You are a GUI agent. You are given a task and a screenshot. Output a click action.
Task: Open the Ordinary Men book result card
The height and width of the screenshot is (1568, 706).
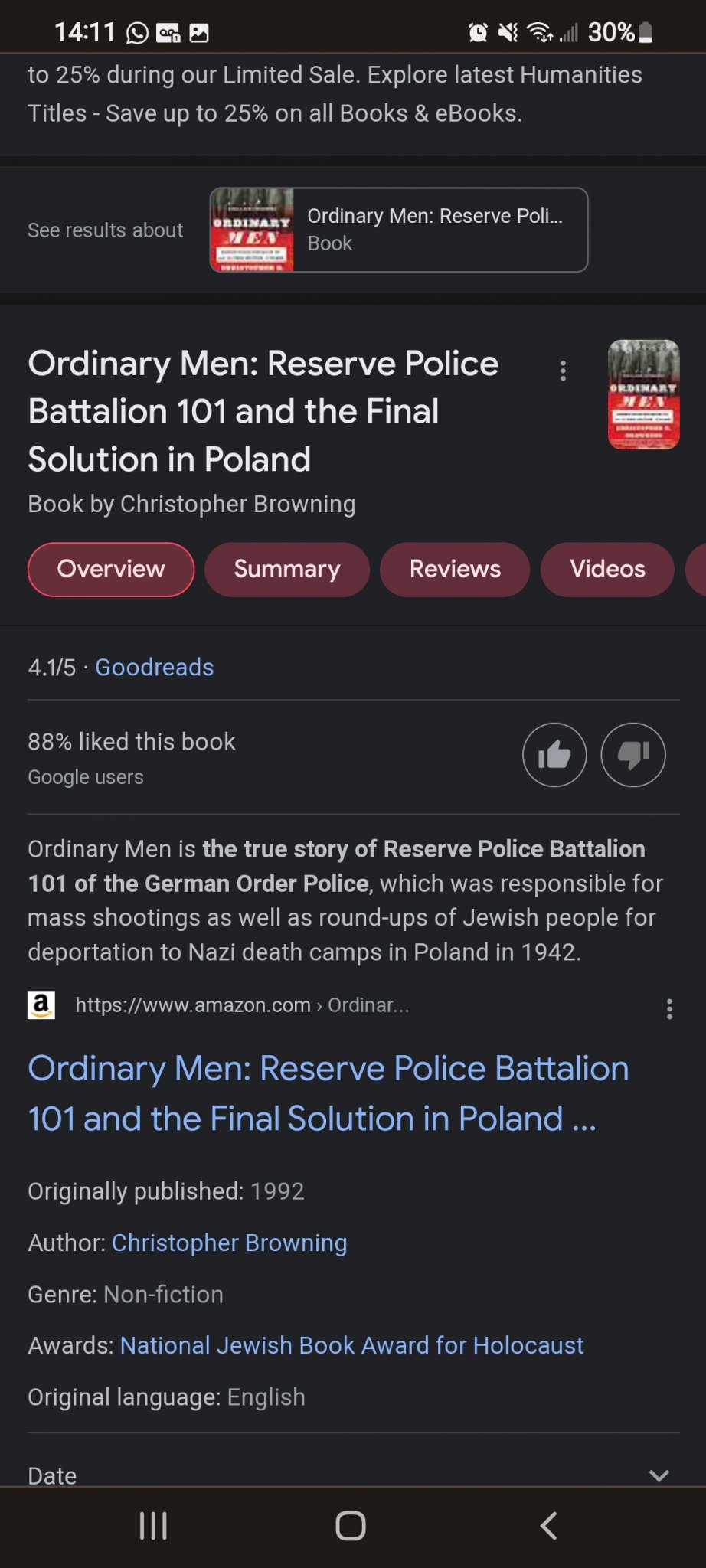pyautogui.click(x=398, y=230)
